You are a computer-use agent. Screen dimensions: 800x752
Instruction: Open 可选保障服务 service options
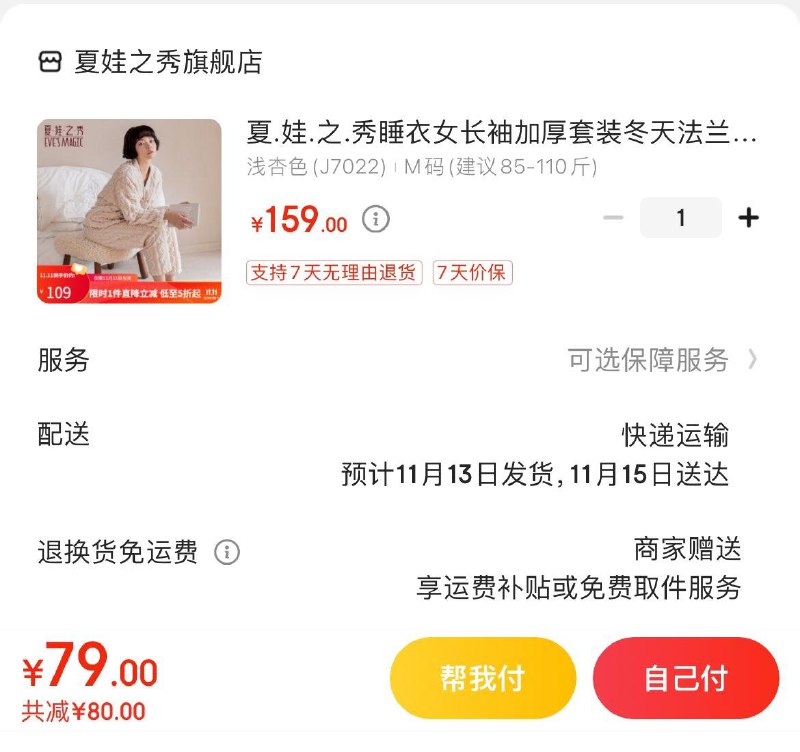662,360
